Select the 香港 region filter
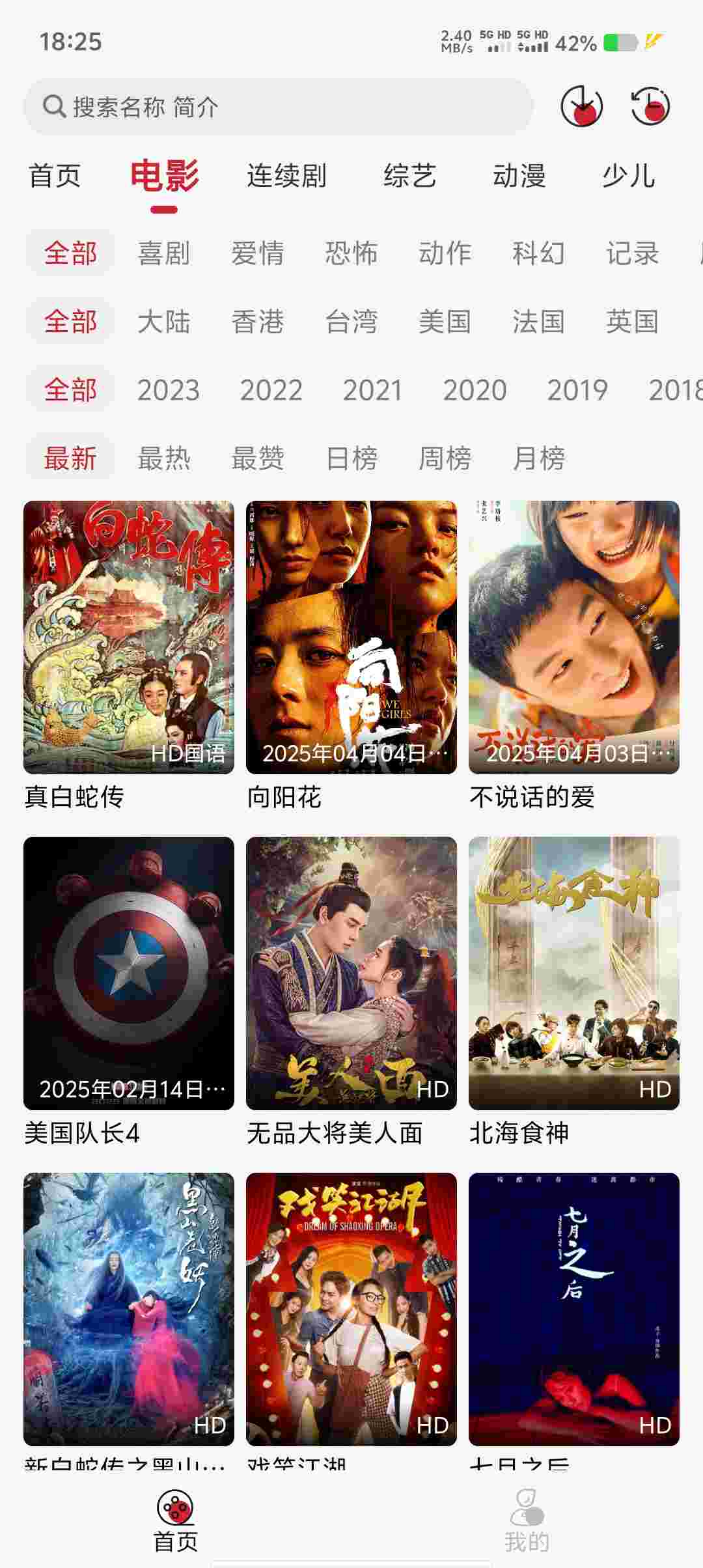This screenshot has height=1568, width=703. pyautogui.click(x=258, y=322)
